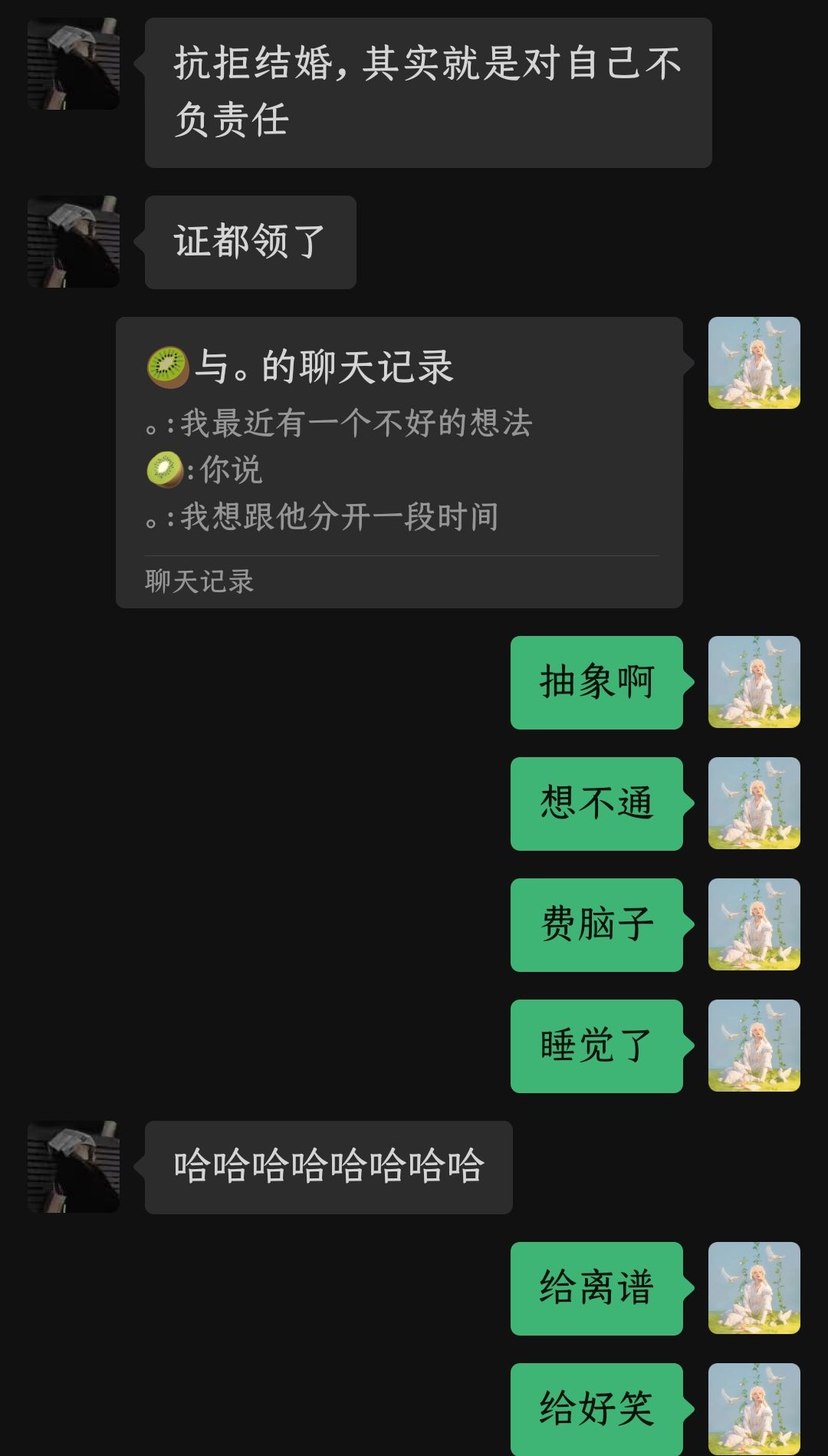Open own avatar beside the 聊天记录 card

click(754, 363)
